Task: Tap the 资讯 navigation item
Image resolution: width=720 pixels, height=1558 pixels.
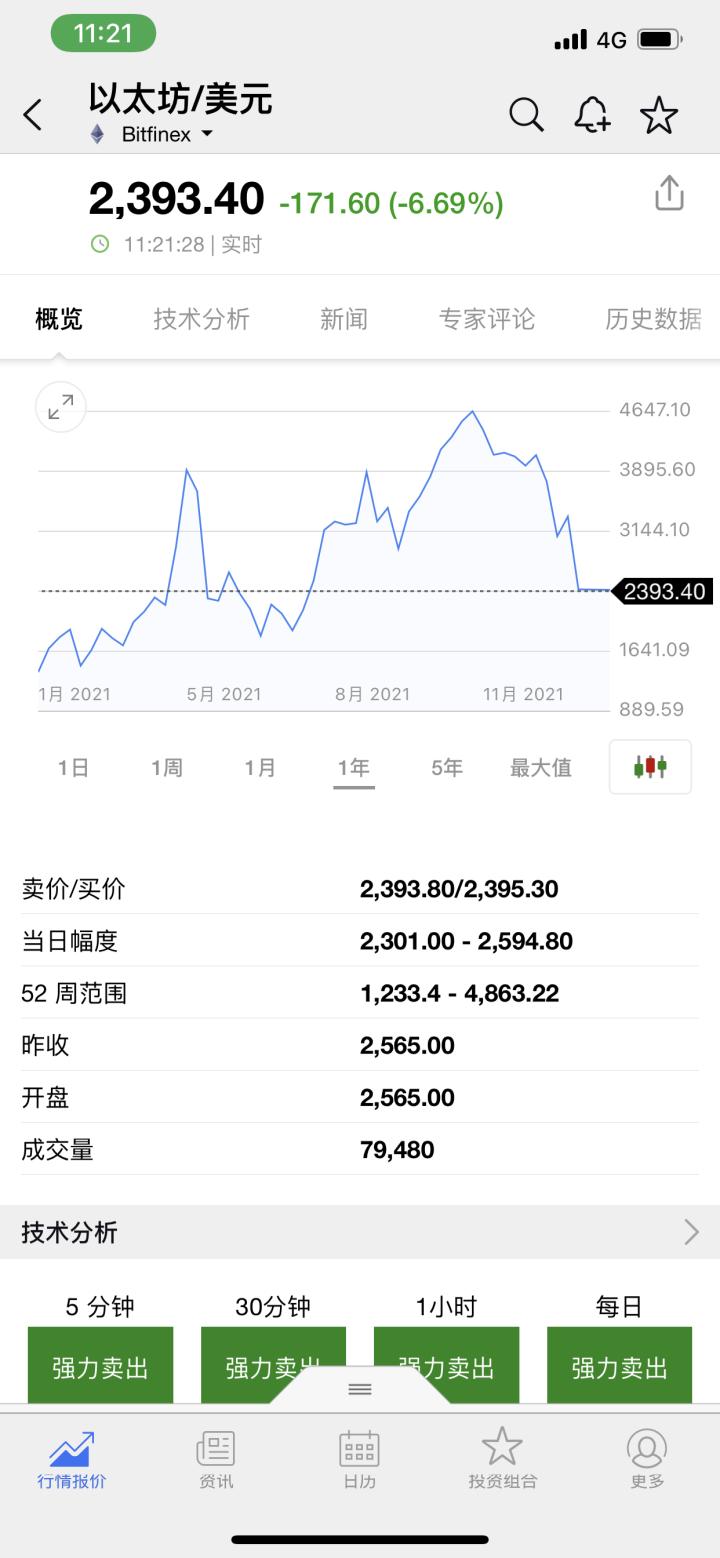Action: 215,1459
